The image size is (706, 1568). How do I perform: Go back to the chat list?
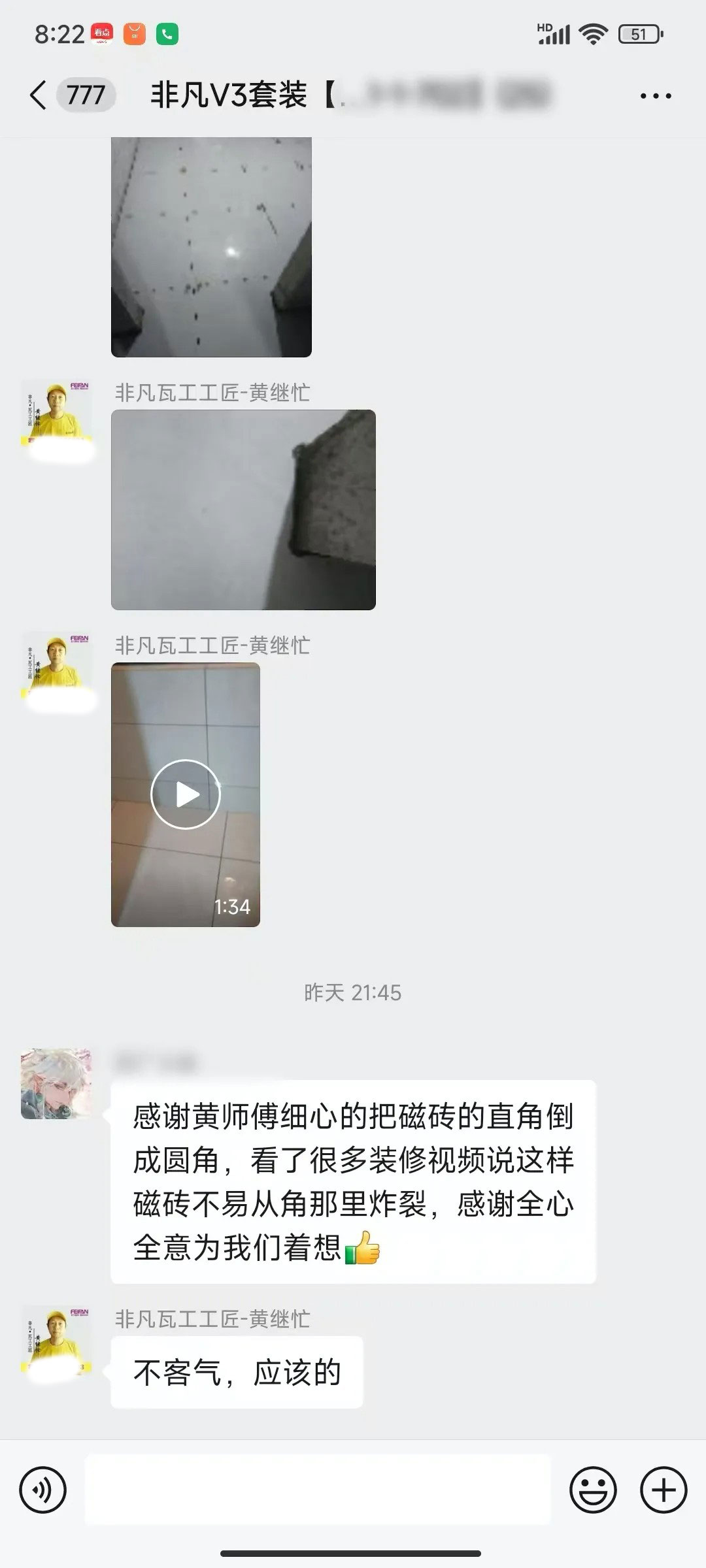point(39,95)
